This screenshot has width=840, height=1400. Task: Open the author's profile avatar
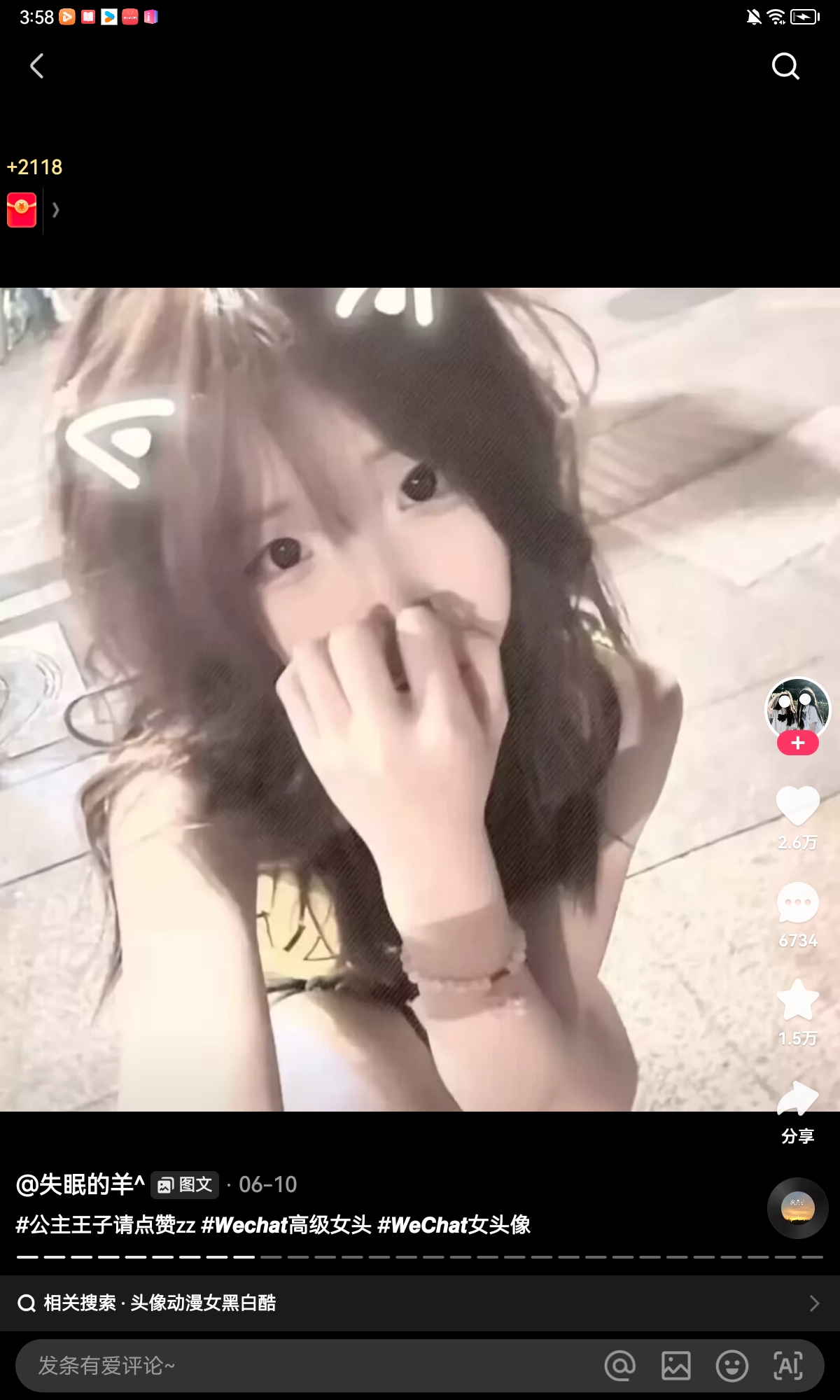[x=797, y=708]
